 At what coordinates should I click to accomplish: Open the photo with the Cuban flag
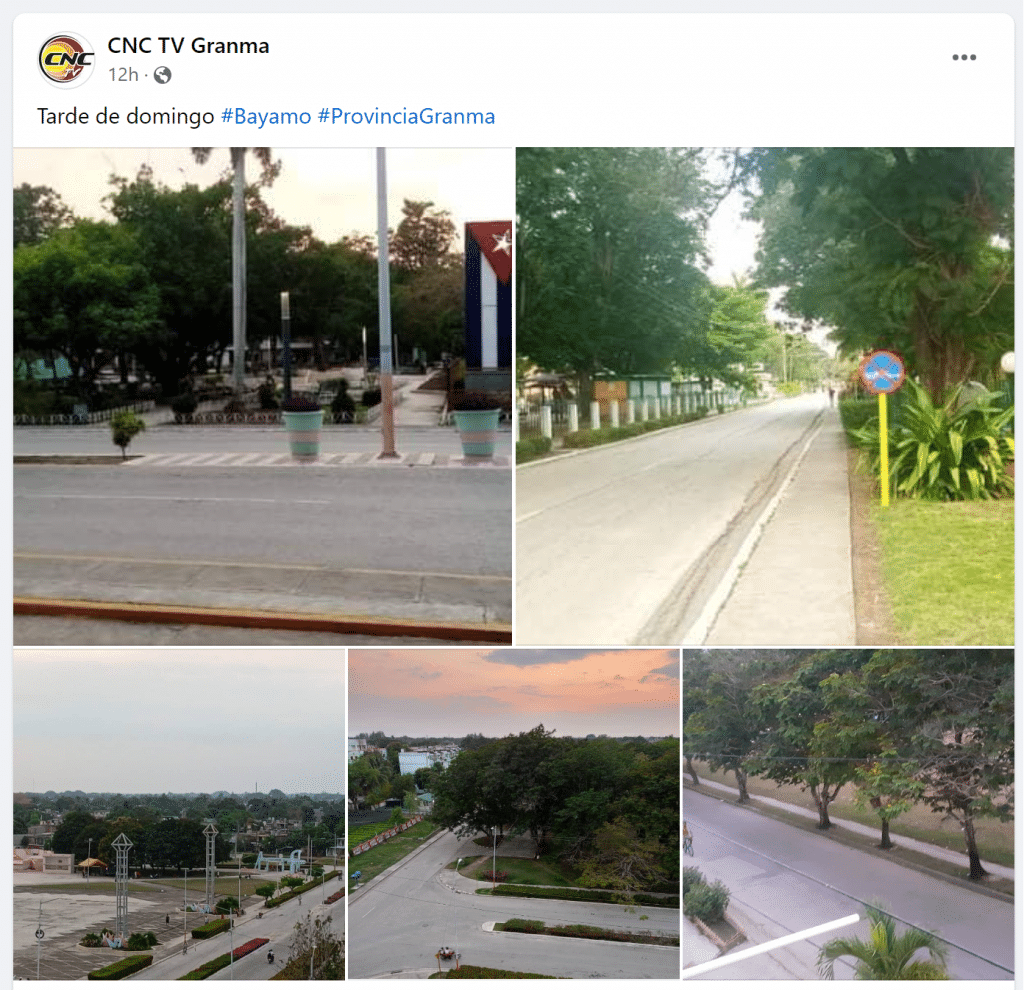point(262,396)
